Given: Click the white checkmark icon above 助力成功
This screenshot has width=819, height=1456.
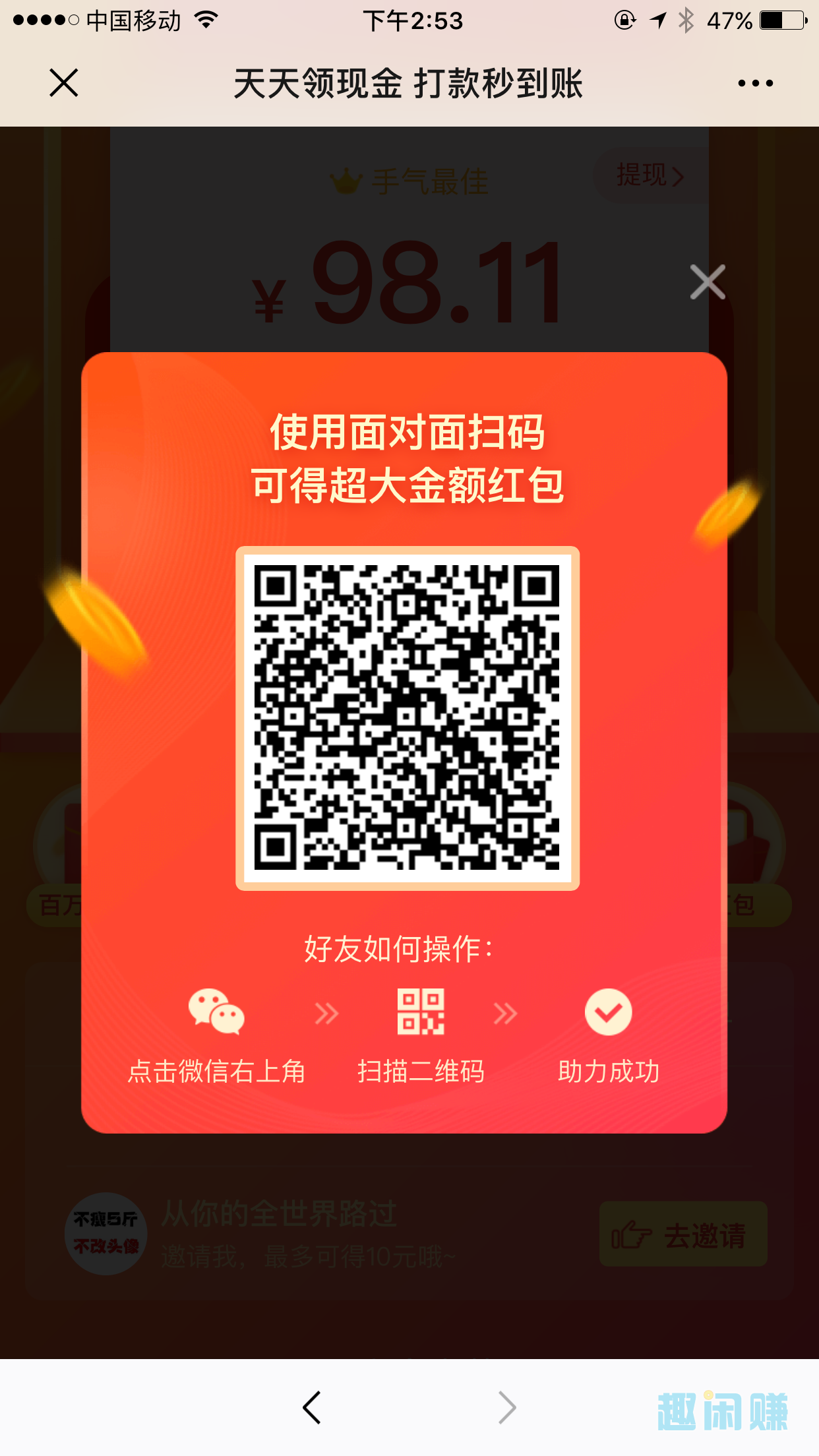Looking at the screenshot, I should (608, 1012).
